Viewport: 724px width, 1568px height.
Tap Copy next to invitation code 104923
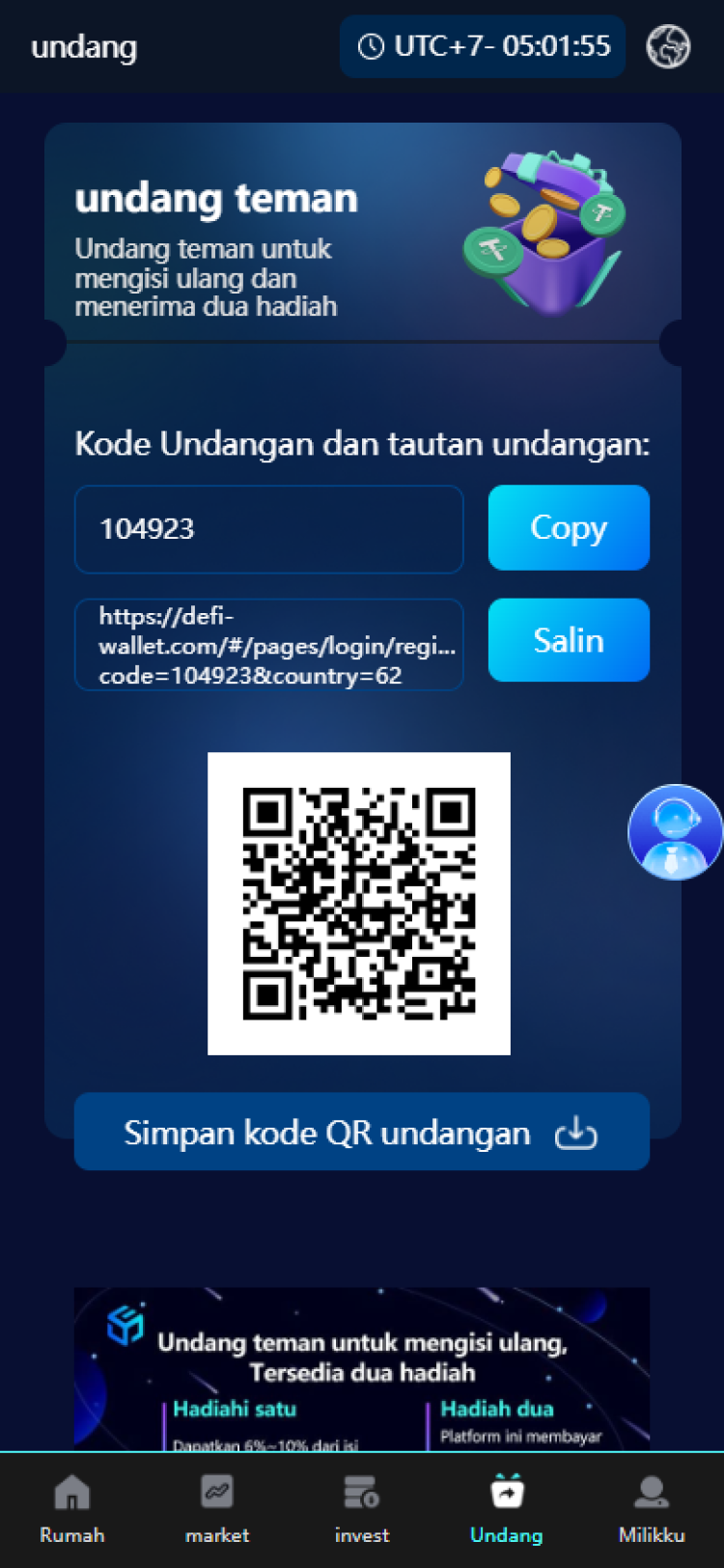pos(569,527)
